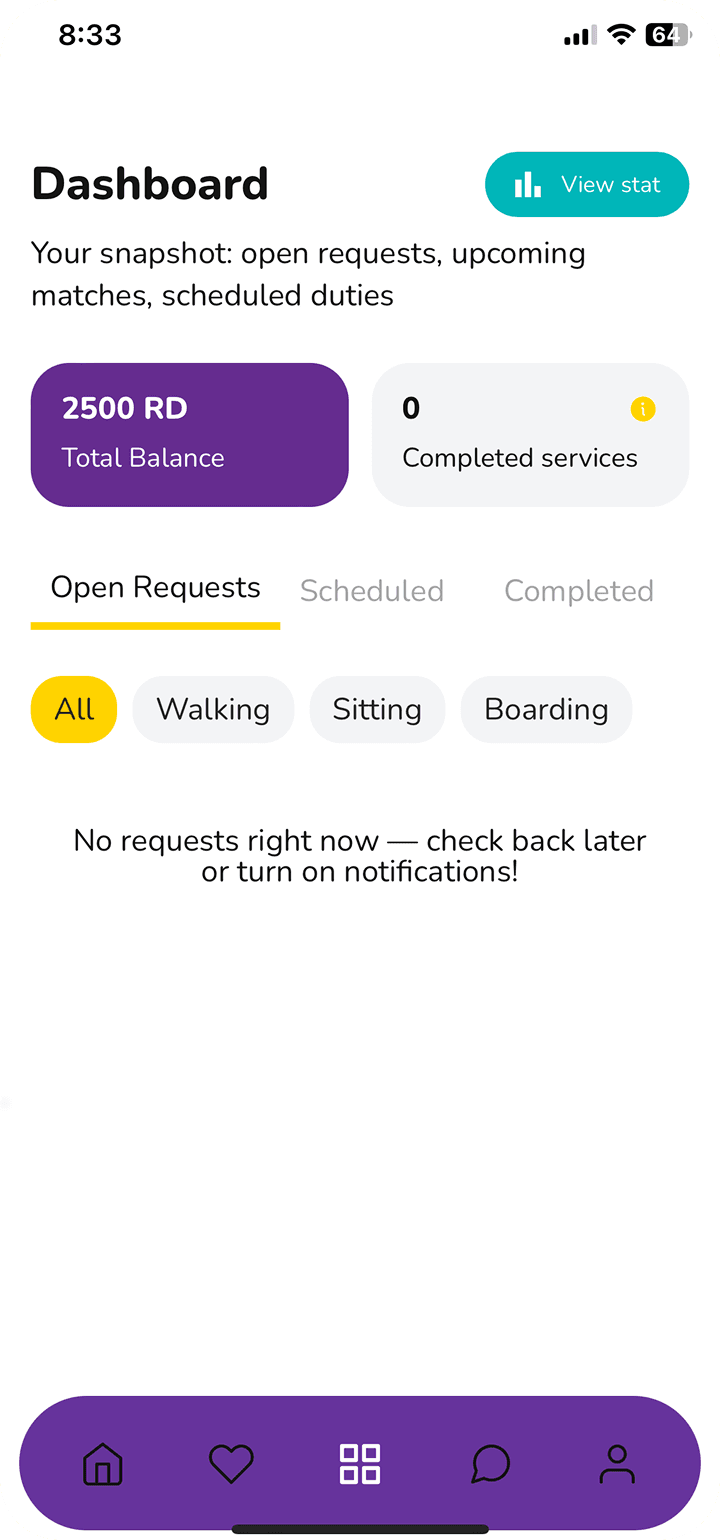Select the Open Requests tab
The image size is (720, 1540).
[155, 587]
